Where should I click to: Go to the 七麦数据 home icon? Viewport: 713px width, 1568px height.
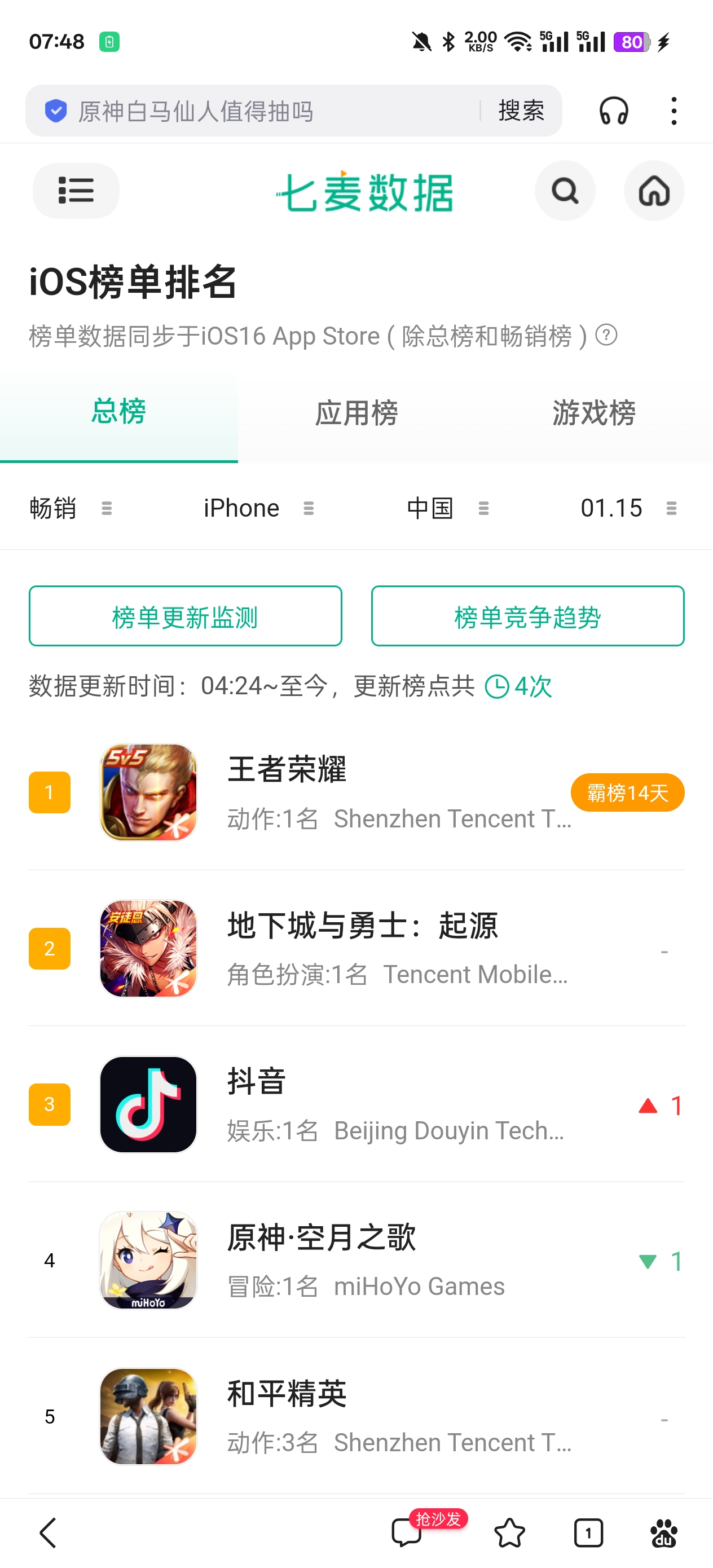[654, 191]
